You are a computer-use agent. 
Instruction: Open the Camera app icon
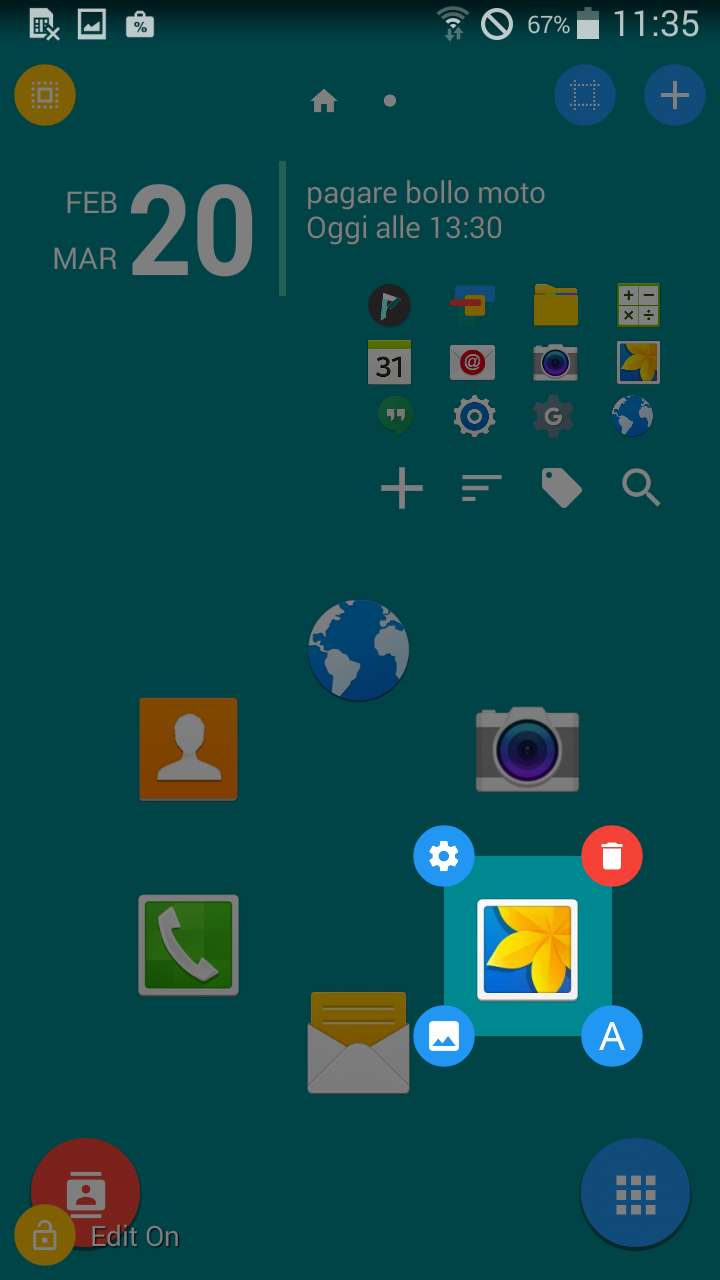[527, 749]
